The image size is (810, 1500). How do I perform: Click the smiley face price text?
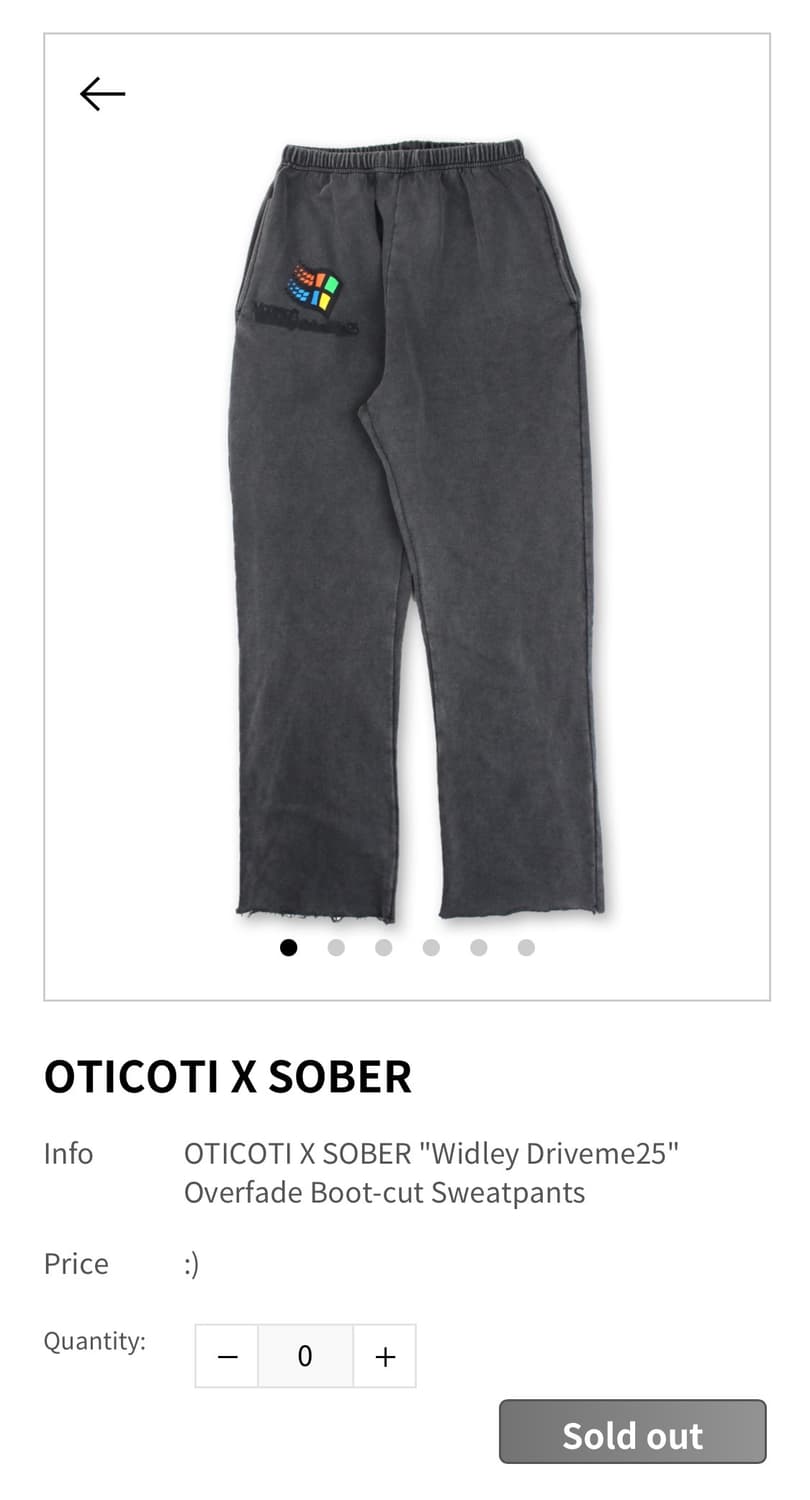tap(191, 1263)
